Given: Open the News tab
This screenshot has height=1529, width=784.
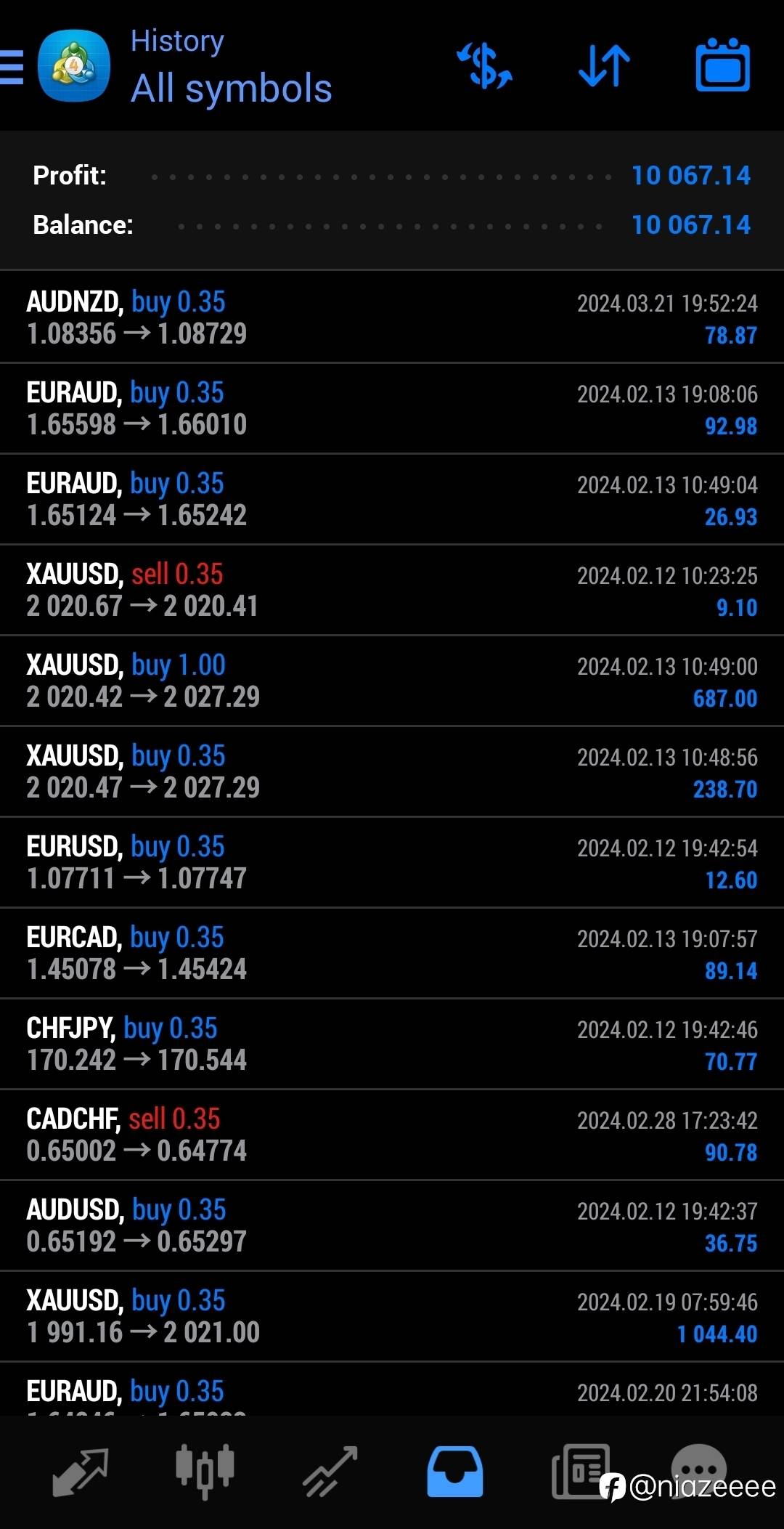Looking at the screenshot, I should [579, 1472].
